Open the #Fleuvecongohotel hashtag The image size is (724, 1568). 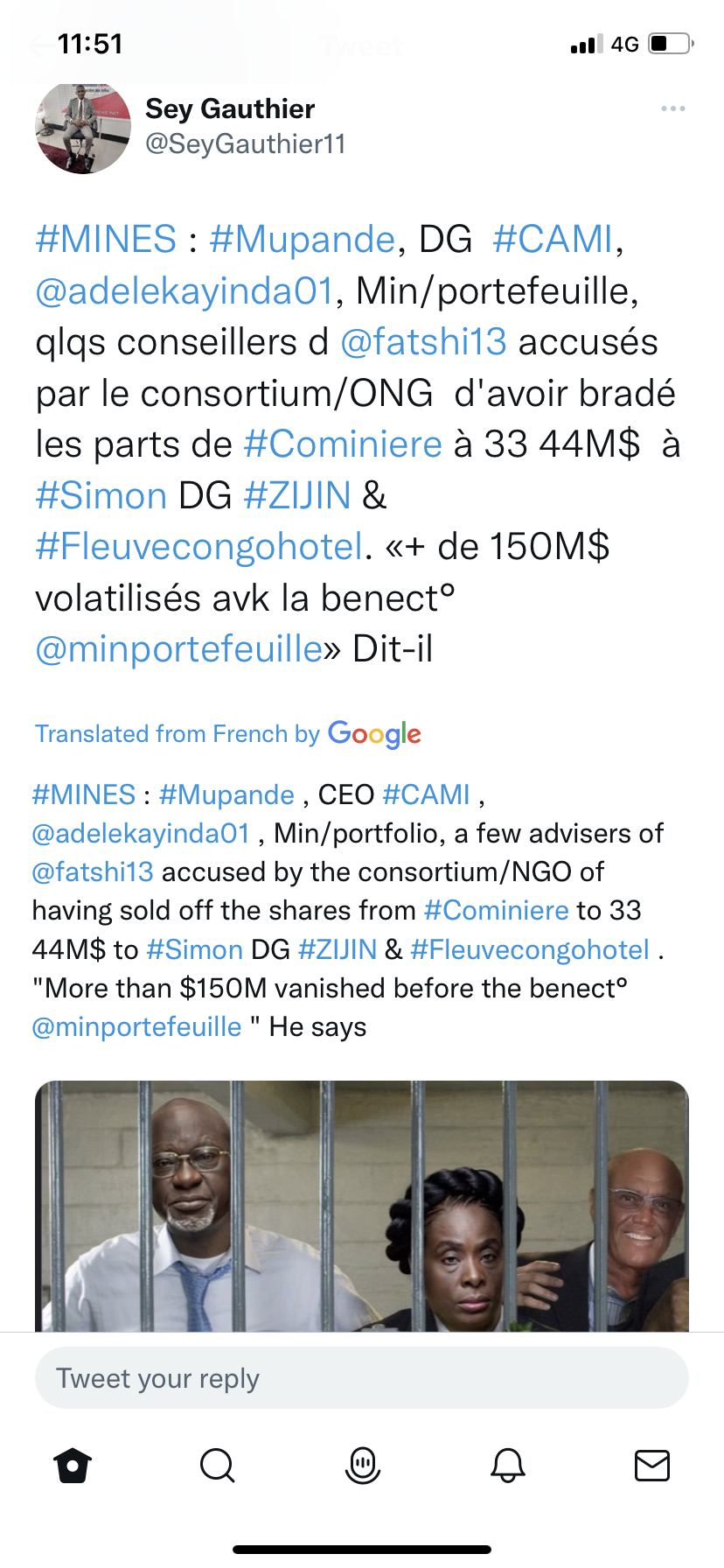pyautogui.click(x=198, y=547)
